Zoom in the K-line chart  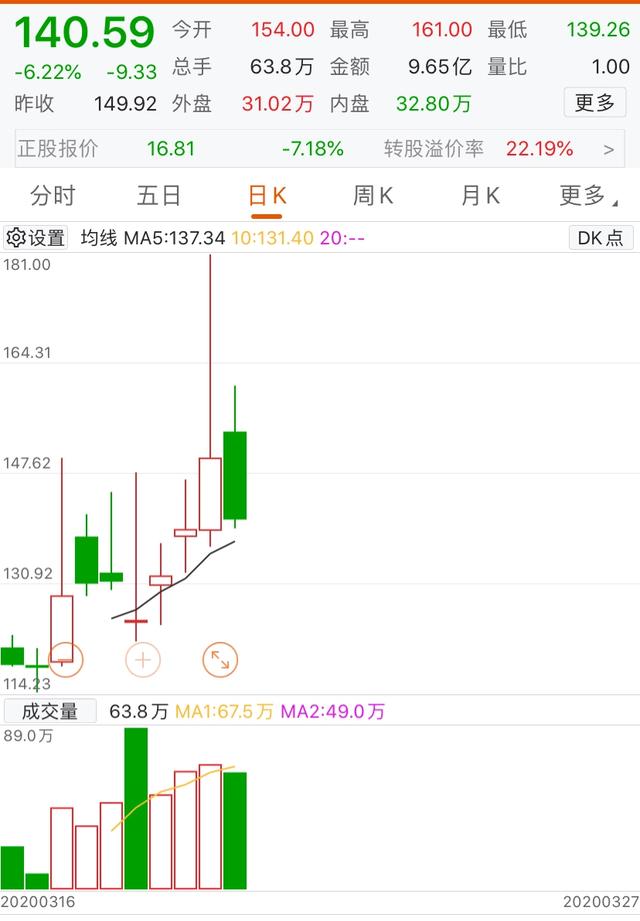coord(143,659)
